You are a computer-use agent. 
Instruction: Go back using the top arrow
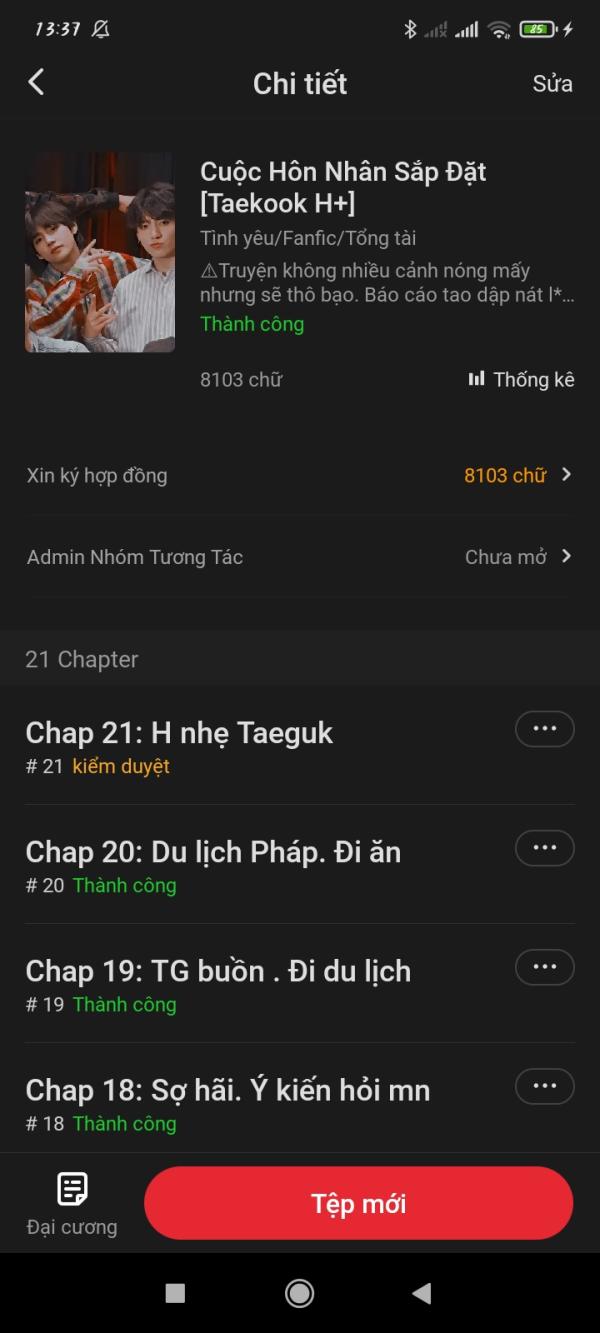click(x=37, y=82)
